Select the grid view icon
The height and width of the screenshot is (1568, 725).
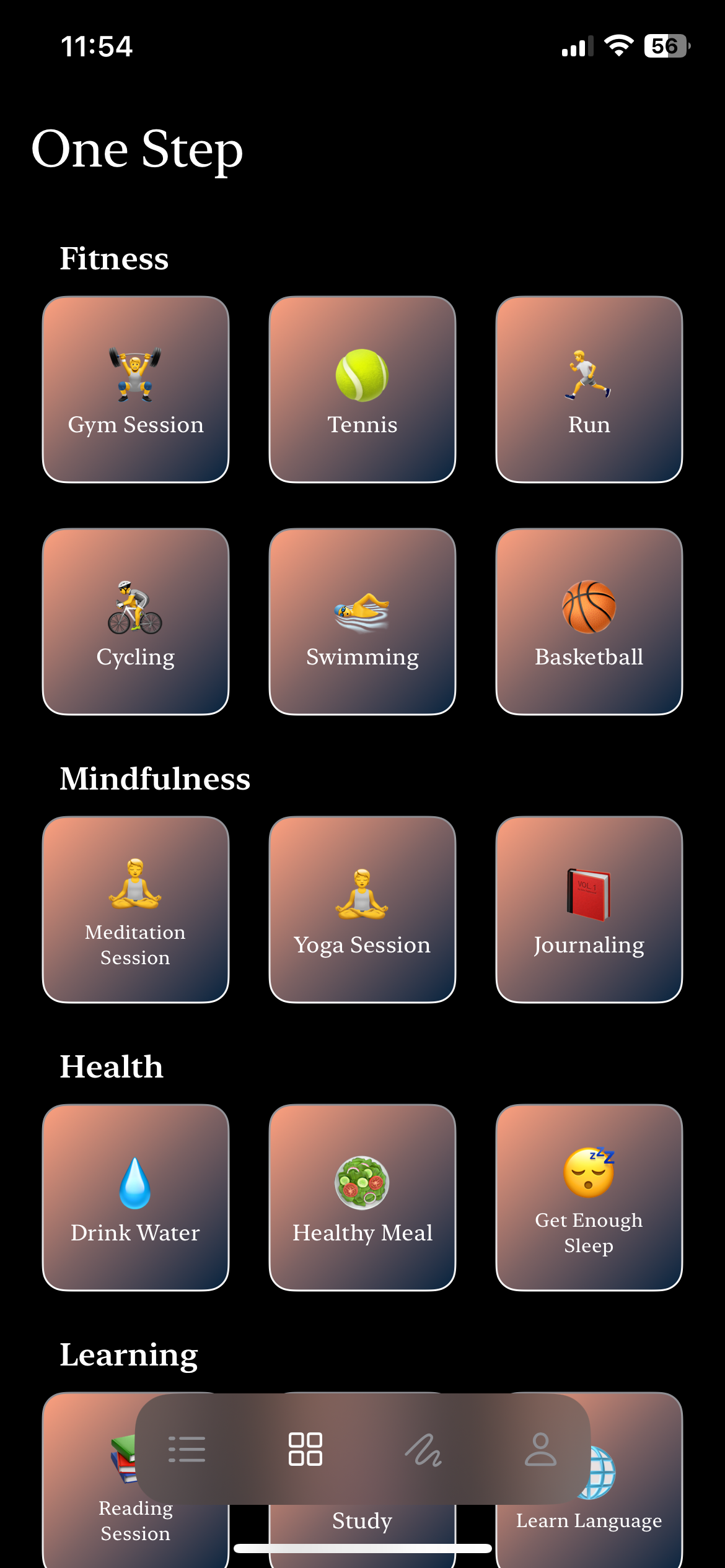pos(306,1448)
